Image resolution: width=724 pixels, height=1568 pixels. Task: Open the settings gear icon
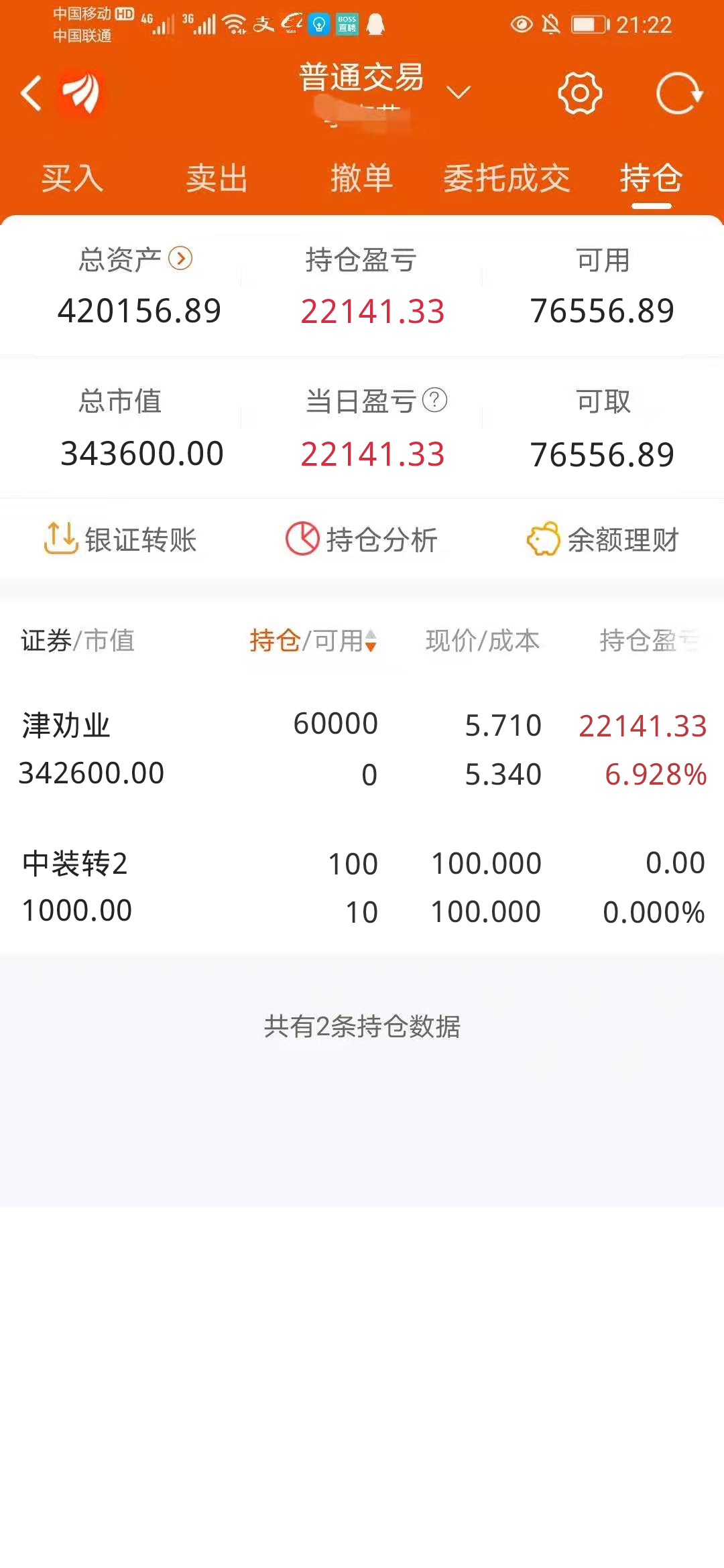(579, 94)
